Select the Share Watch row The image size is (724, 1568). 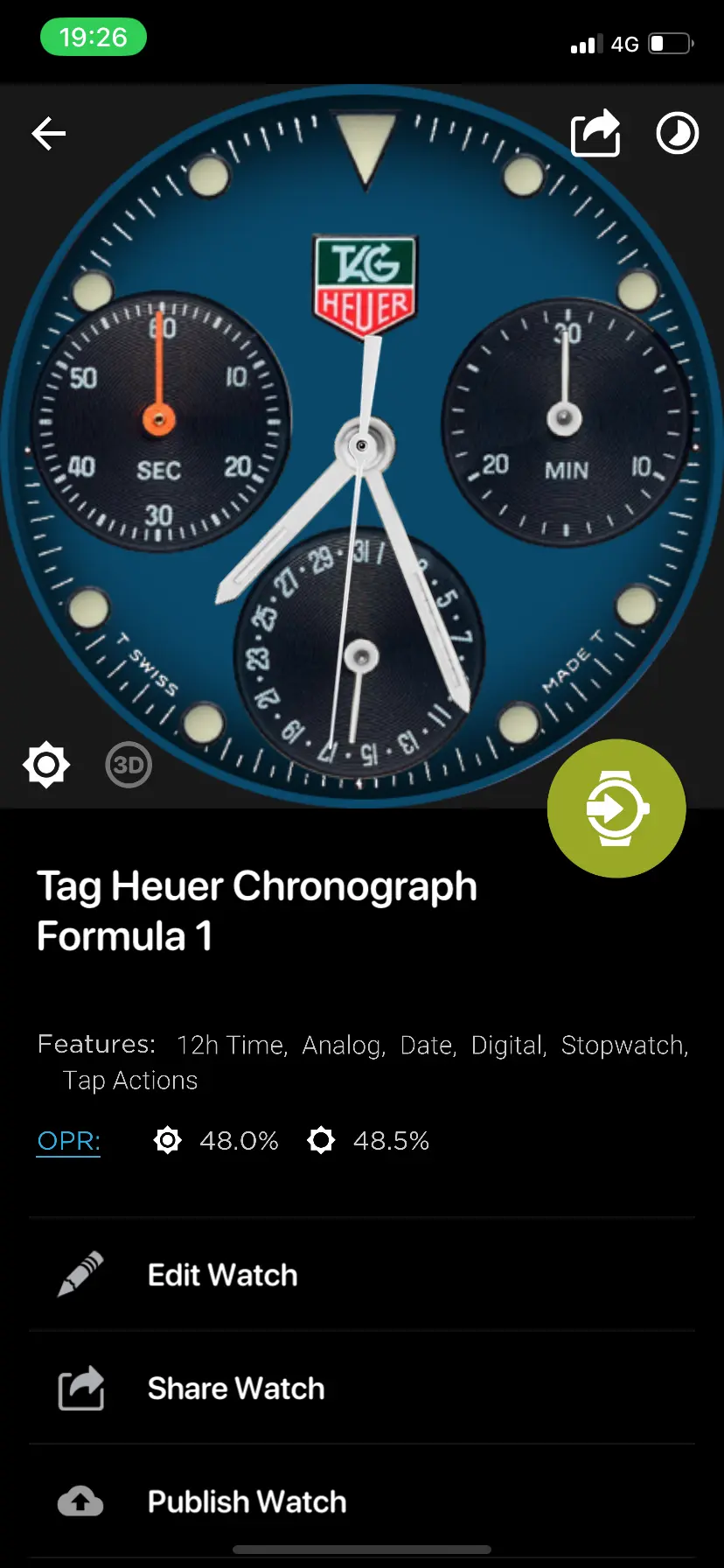pos(362,1389)
